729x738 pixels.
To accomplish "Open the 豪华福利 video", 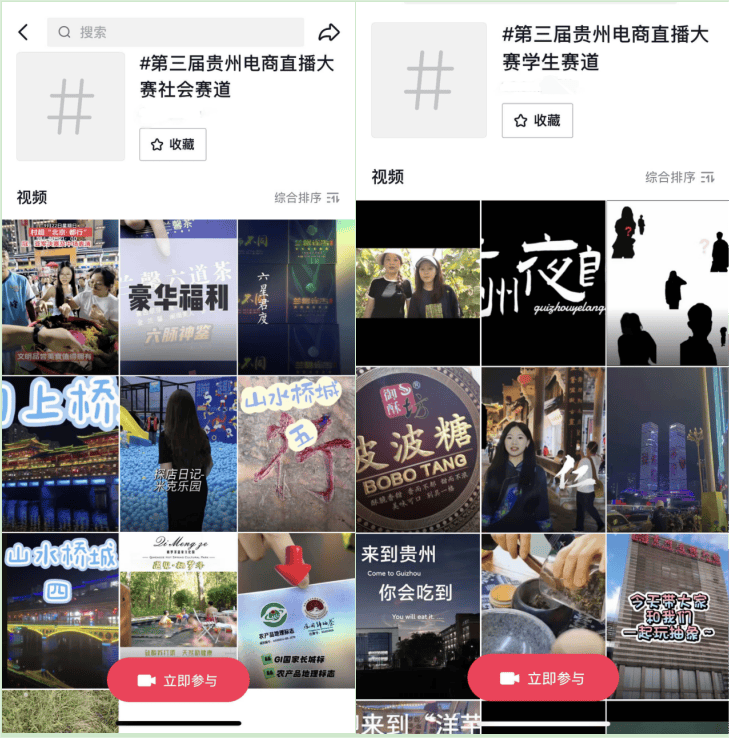I will coord(178,297).
